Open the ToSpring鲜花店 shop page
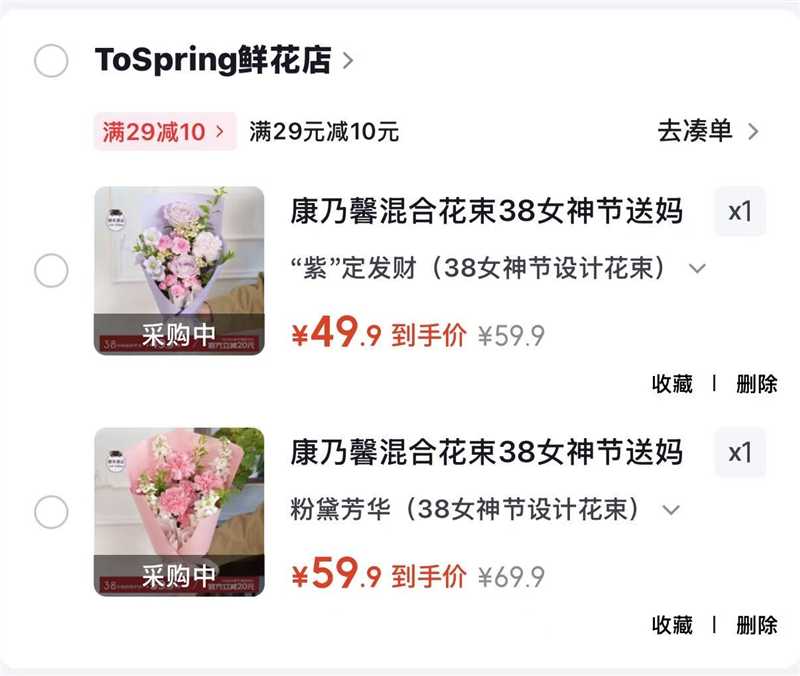The width and height of the screenshot is (800, 676). [x=224, y=60]
